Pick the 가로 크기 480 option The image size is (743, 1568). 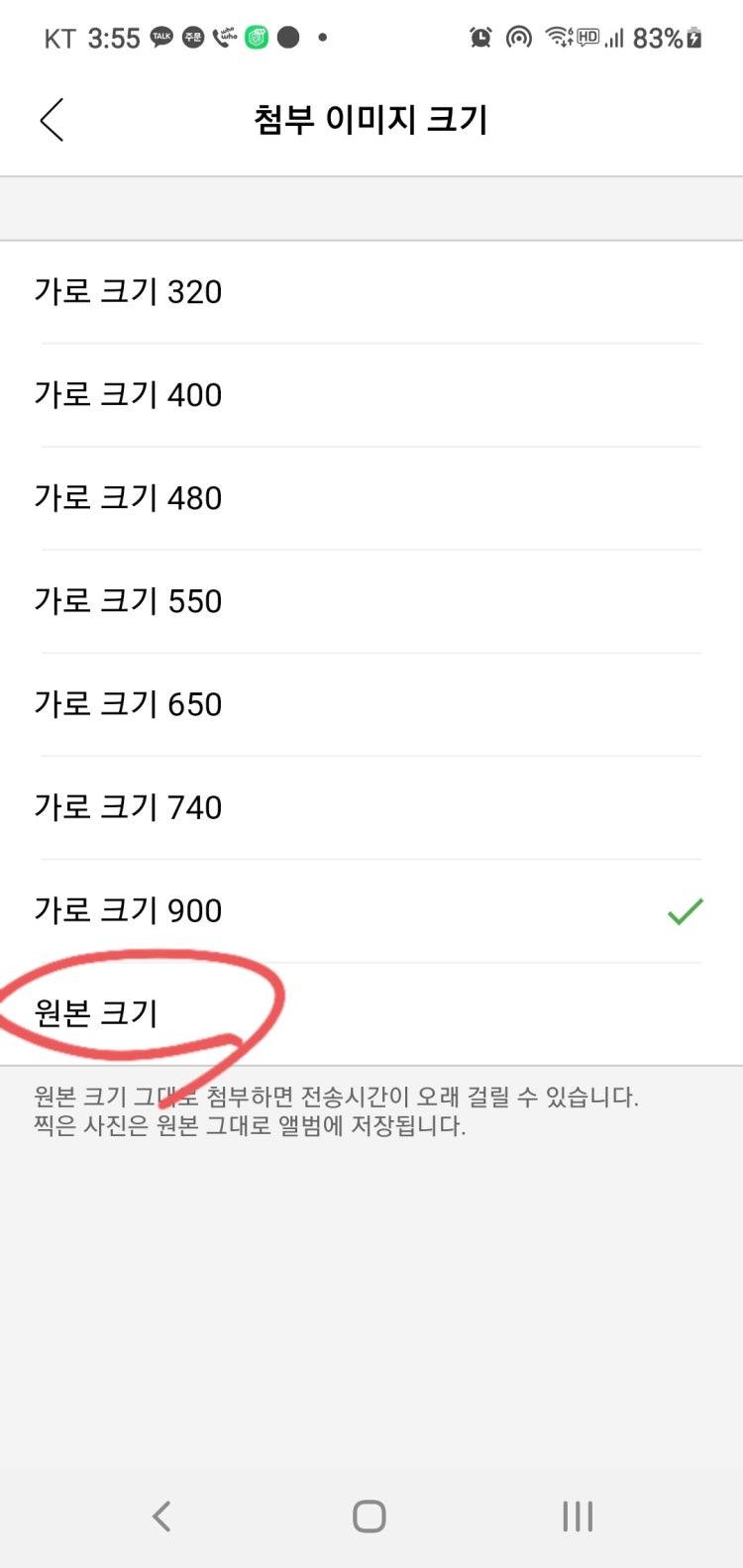[x=371, y=498]
